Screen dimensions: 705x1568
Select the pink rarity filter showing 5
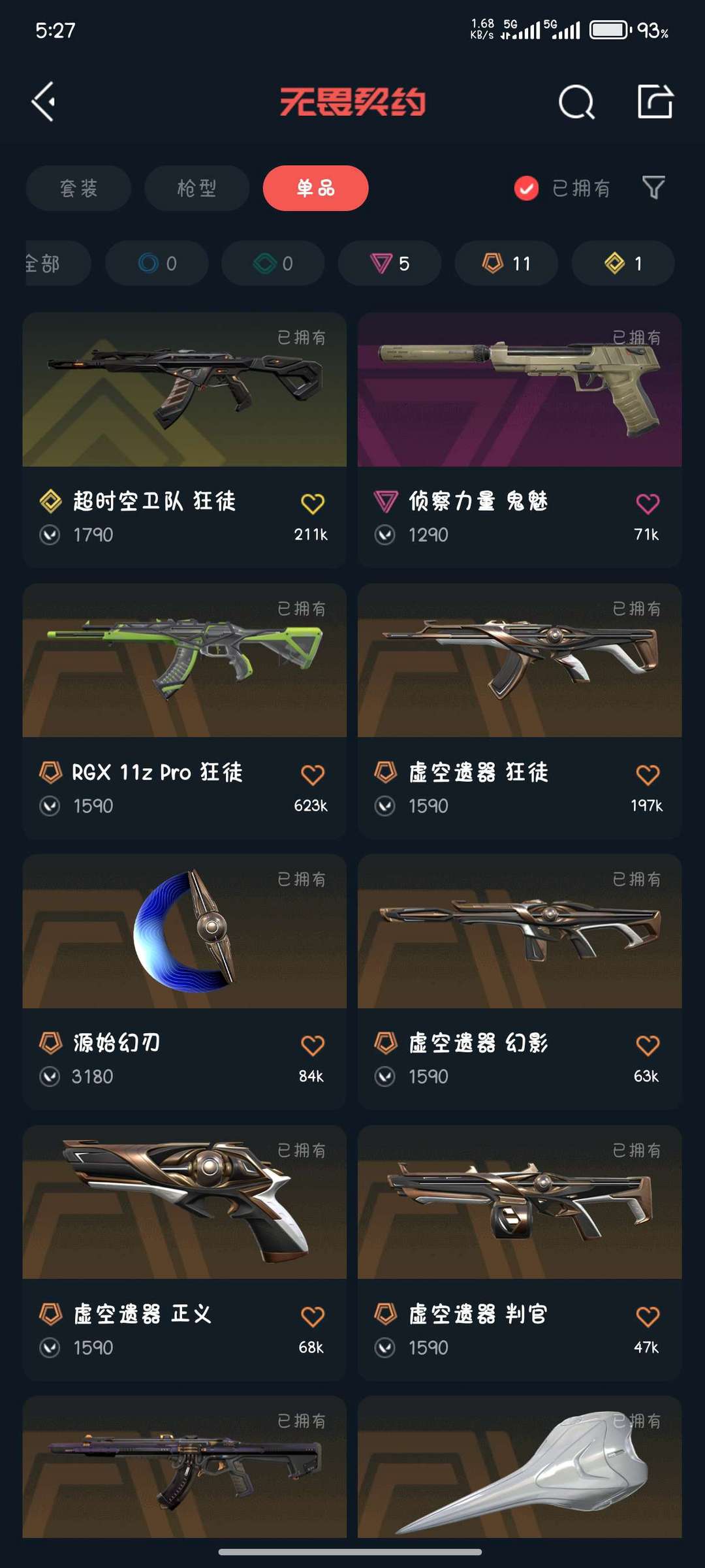click(390, 263)
